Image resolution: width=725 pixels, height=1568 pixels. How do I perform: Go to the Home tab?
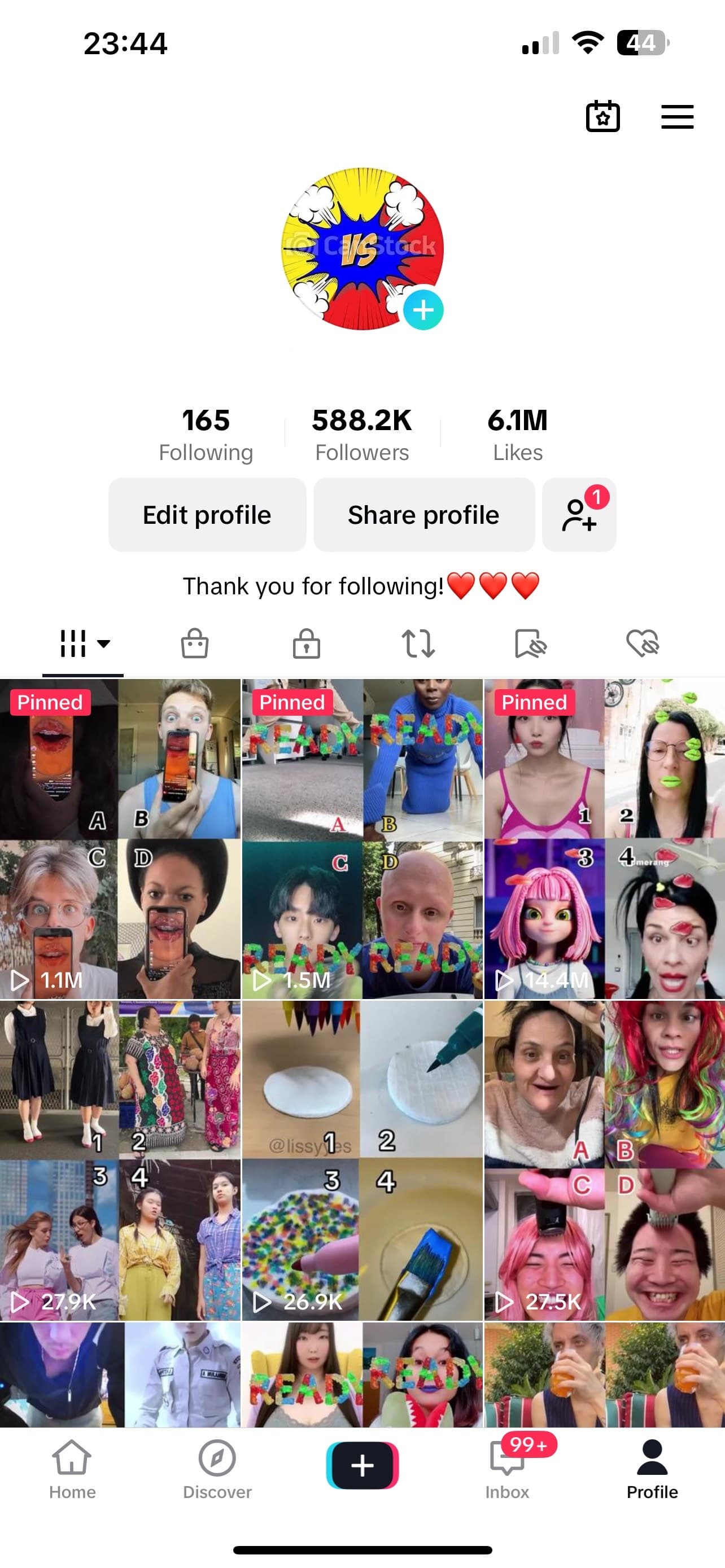(72, 1469)
